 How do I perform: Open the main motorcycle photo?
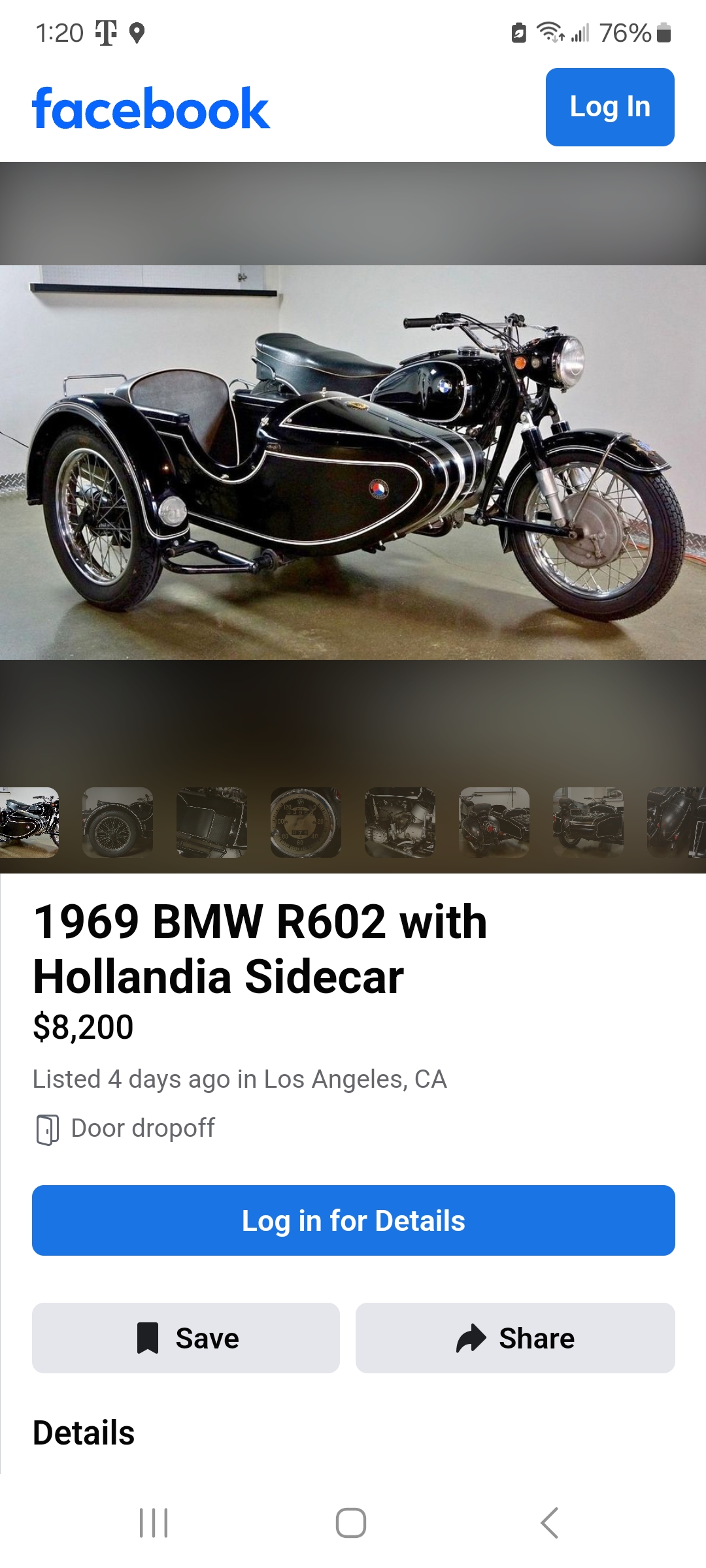[353, 463]
